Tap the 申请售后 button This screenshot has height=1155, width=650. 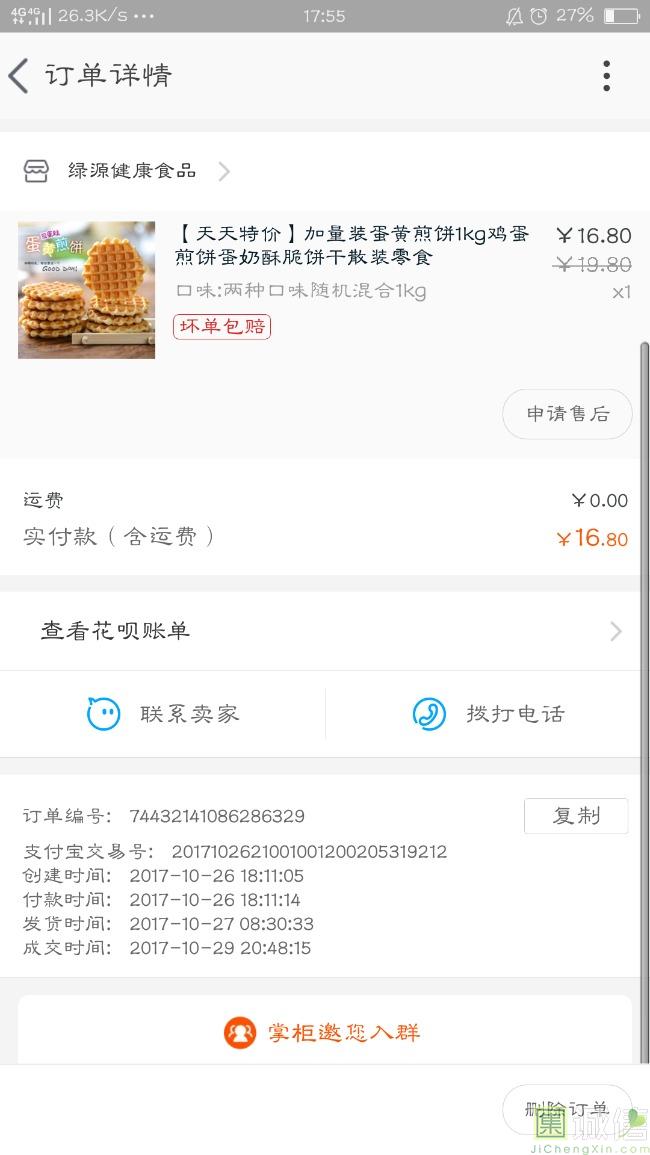pos(567,414)
